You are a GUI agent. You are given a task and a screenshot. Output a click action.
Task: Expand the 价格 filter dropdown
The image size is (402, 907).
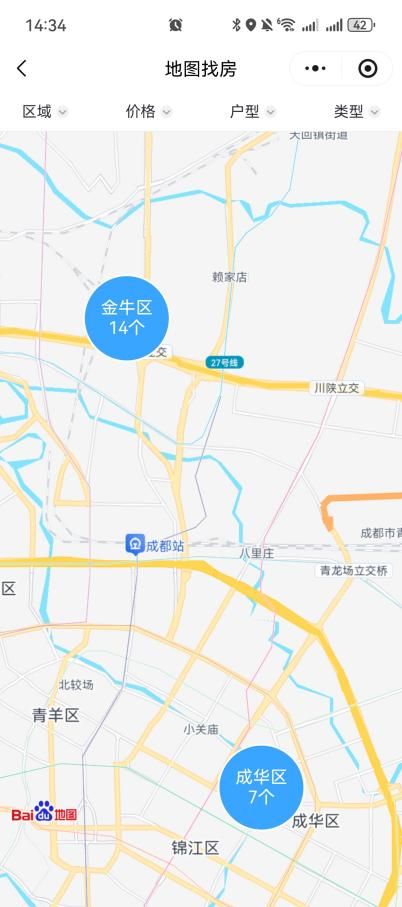[149, 112]
